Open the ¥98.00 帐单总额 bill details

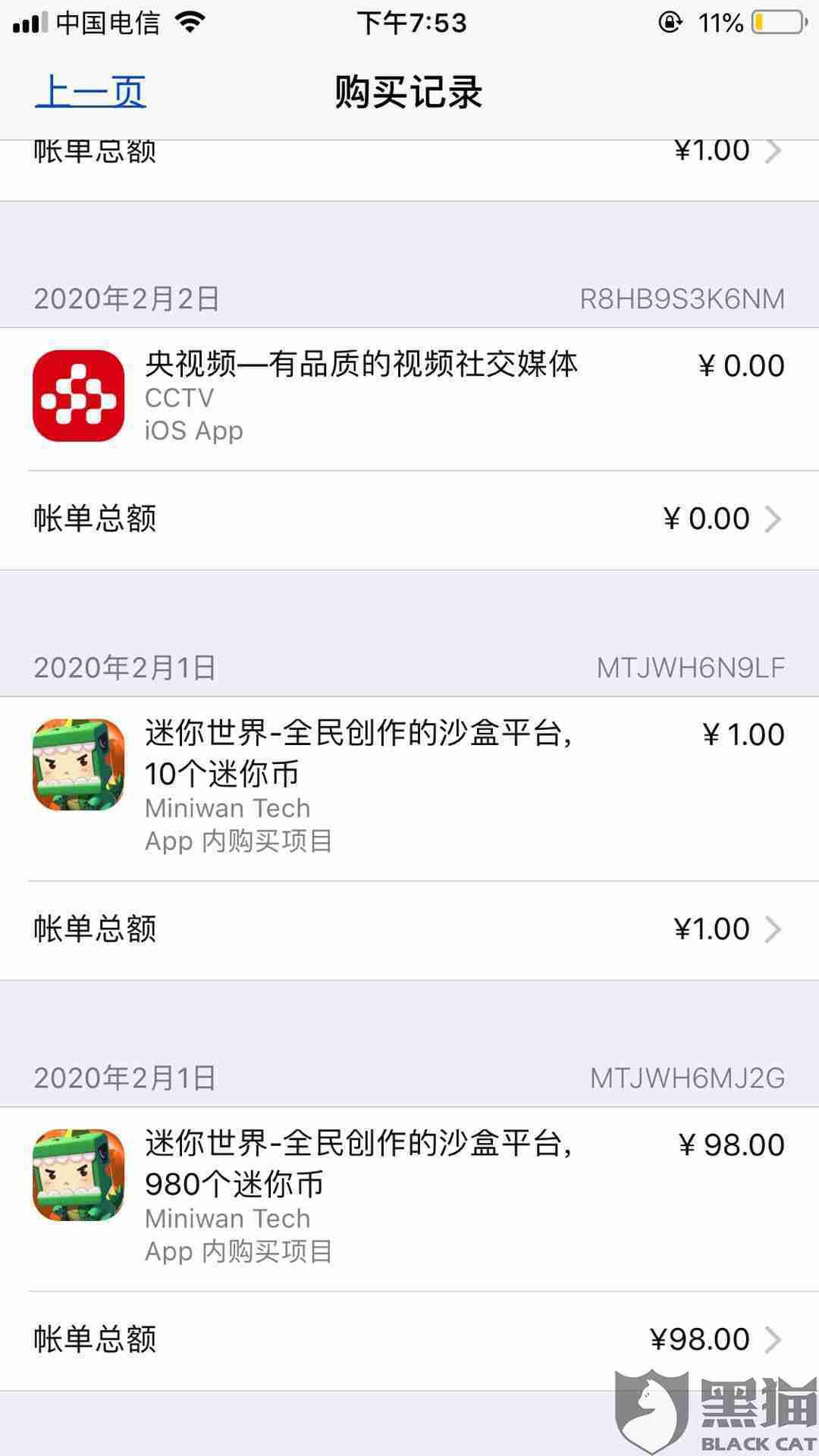(x=409, y=1339)
